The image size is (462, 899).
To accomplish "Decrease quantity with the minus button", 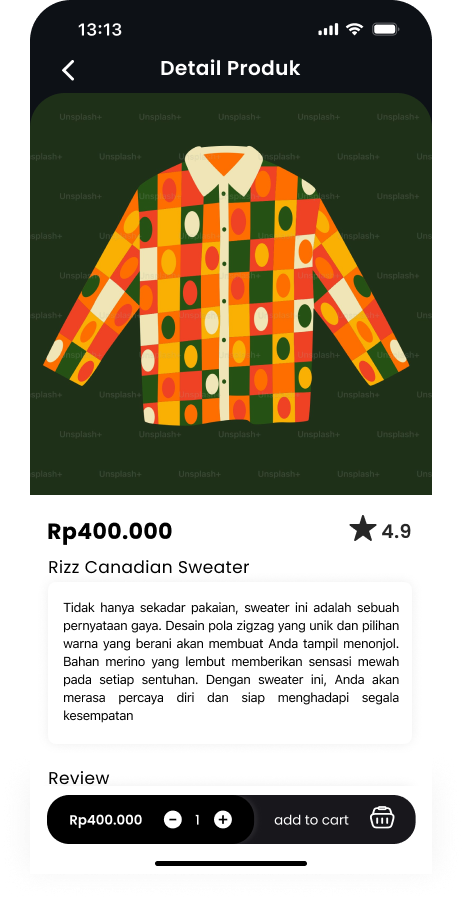I will [x=173, y=819].
